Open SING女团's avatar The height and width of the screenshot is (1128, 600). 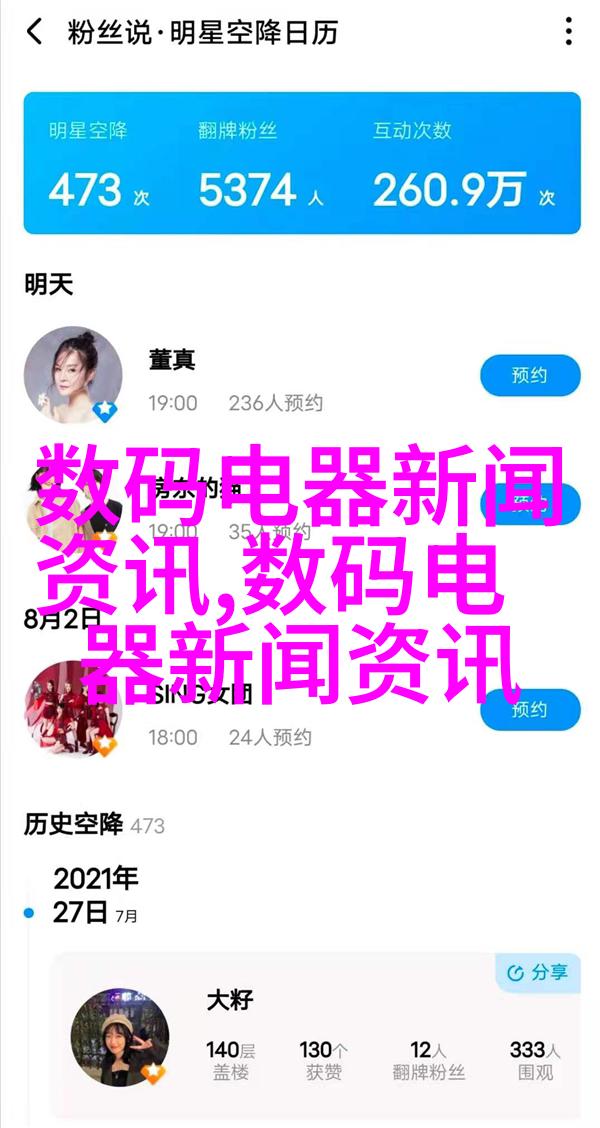coord(72,708)
